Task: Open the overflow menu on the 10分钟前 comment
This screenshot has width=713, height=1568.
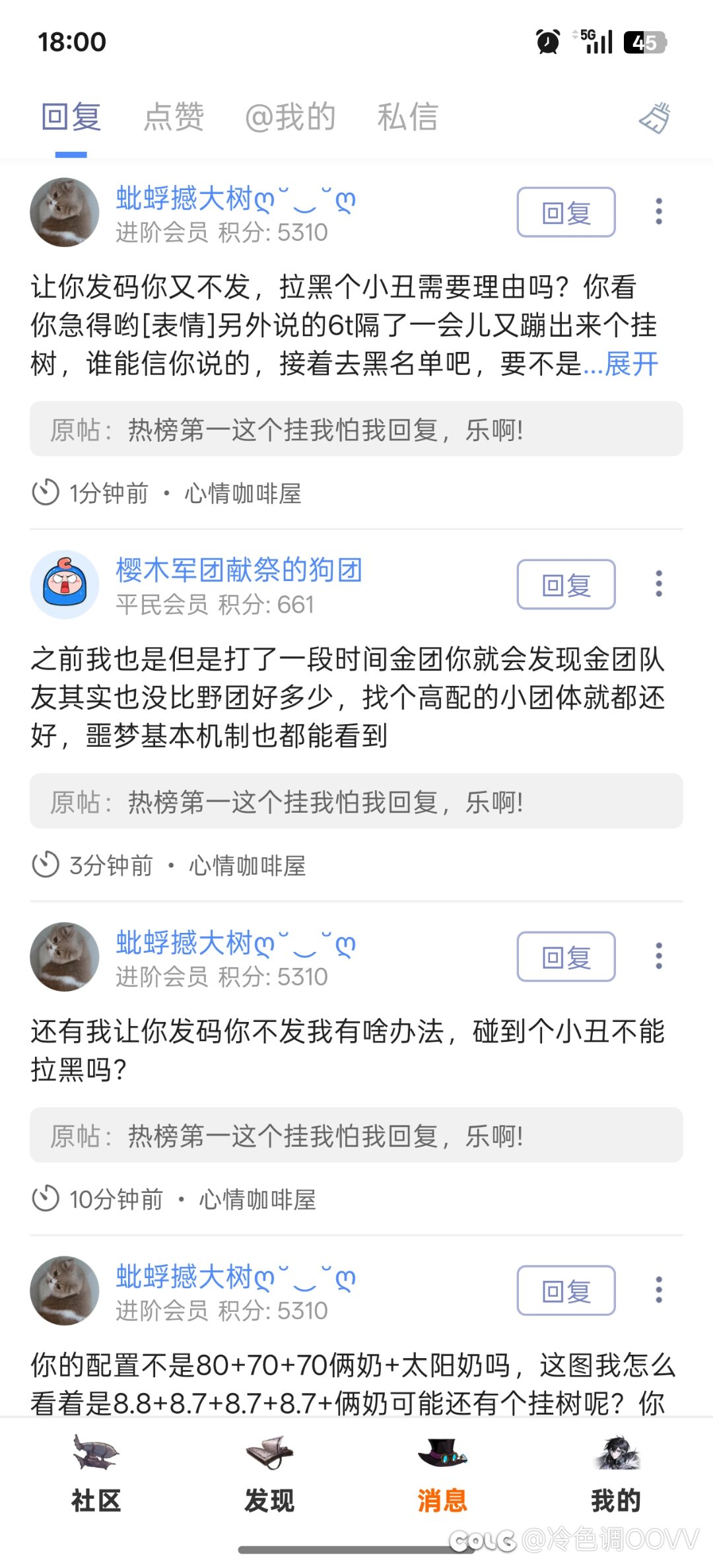Action: click(658, 957)
